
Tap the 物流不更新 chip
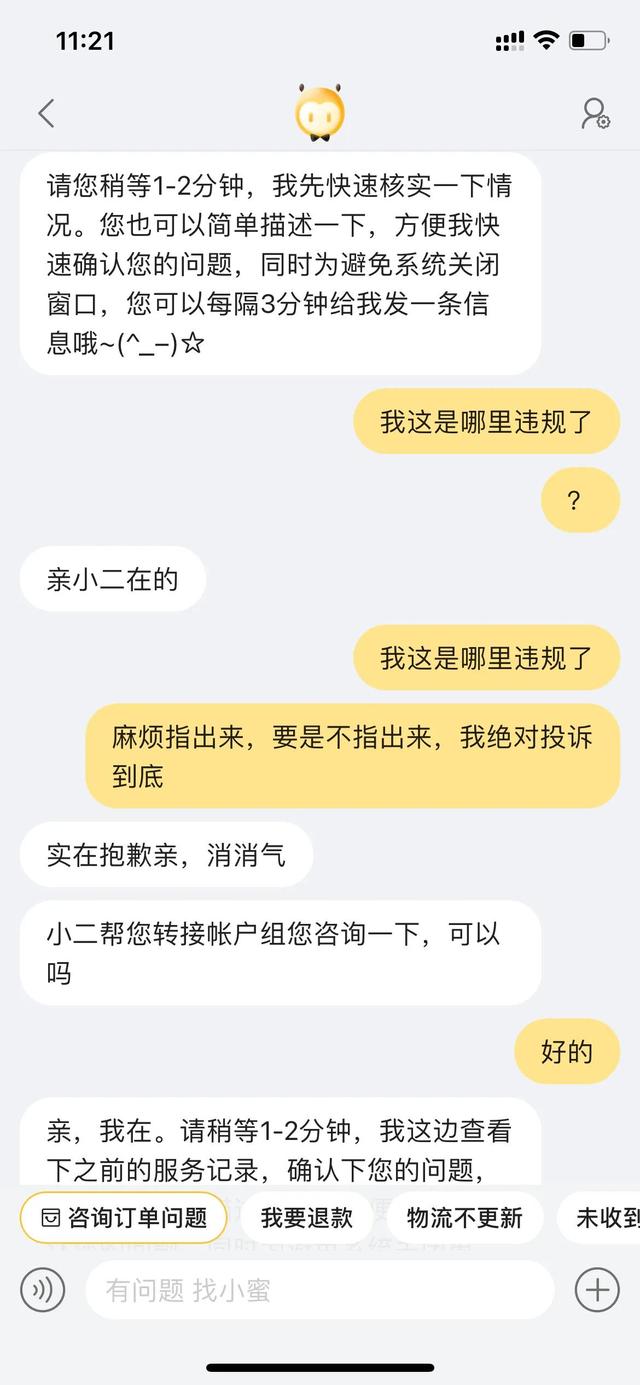(x=464, y=1217)
